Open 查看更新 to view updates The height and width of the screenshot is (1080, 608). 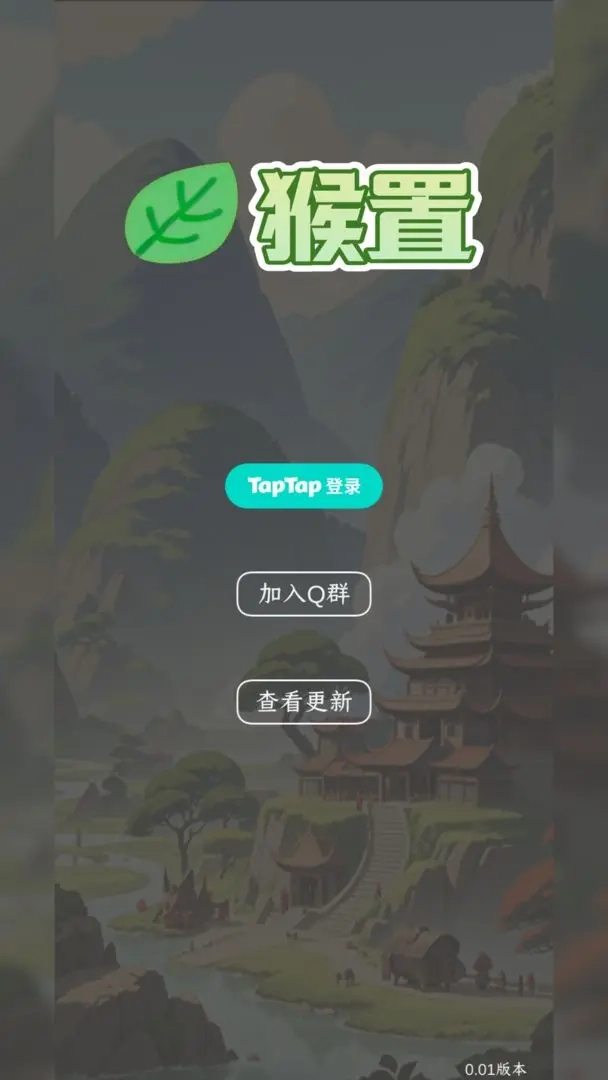pos(304,702)
